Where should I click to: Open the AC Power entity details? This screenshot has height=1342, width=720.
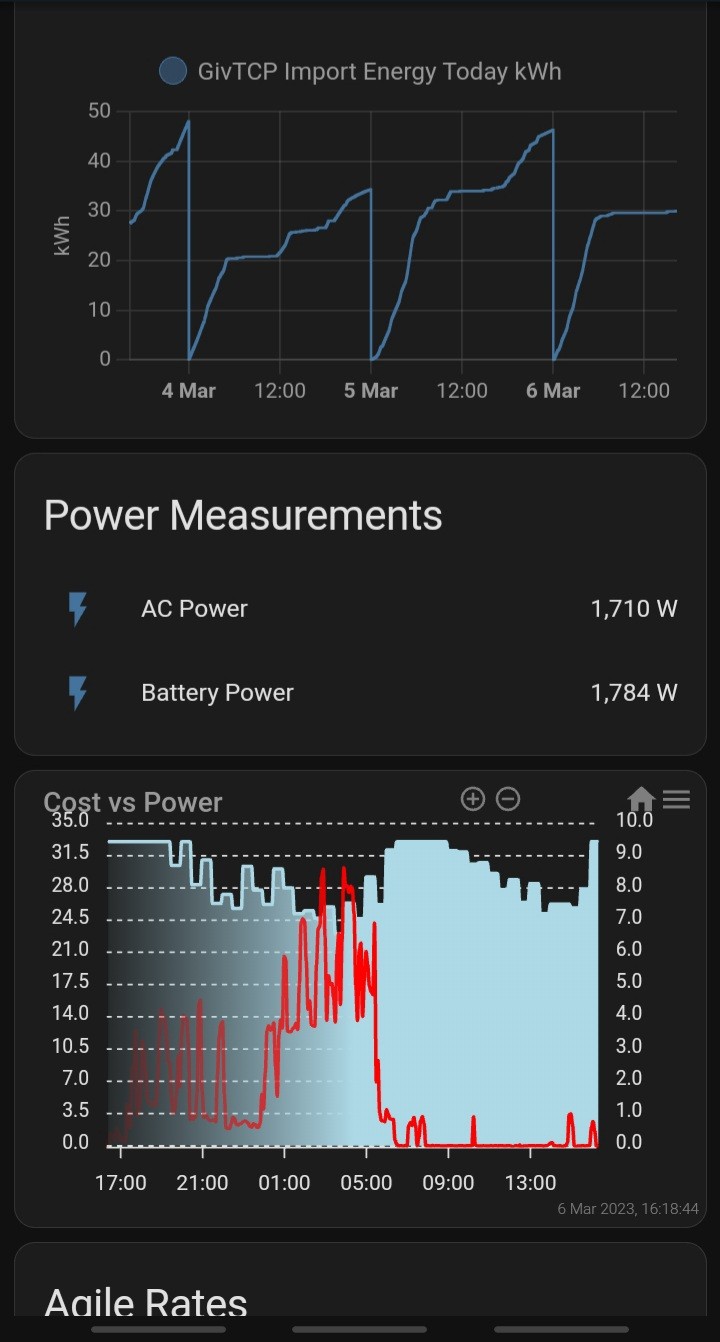360,608
